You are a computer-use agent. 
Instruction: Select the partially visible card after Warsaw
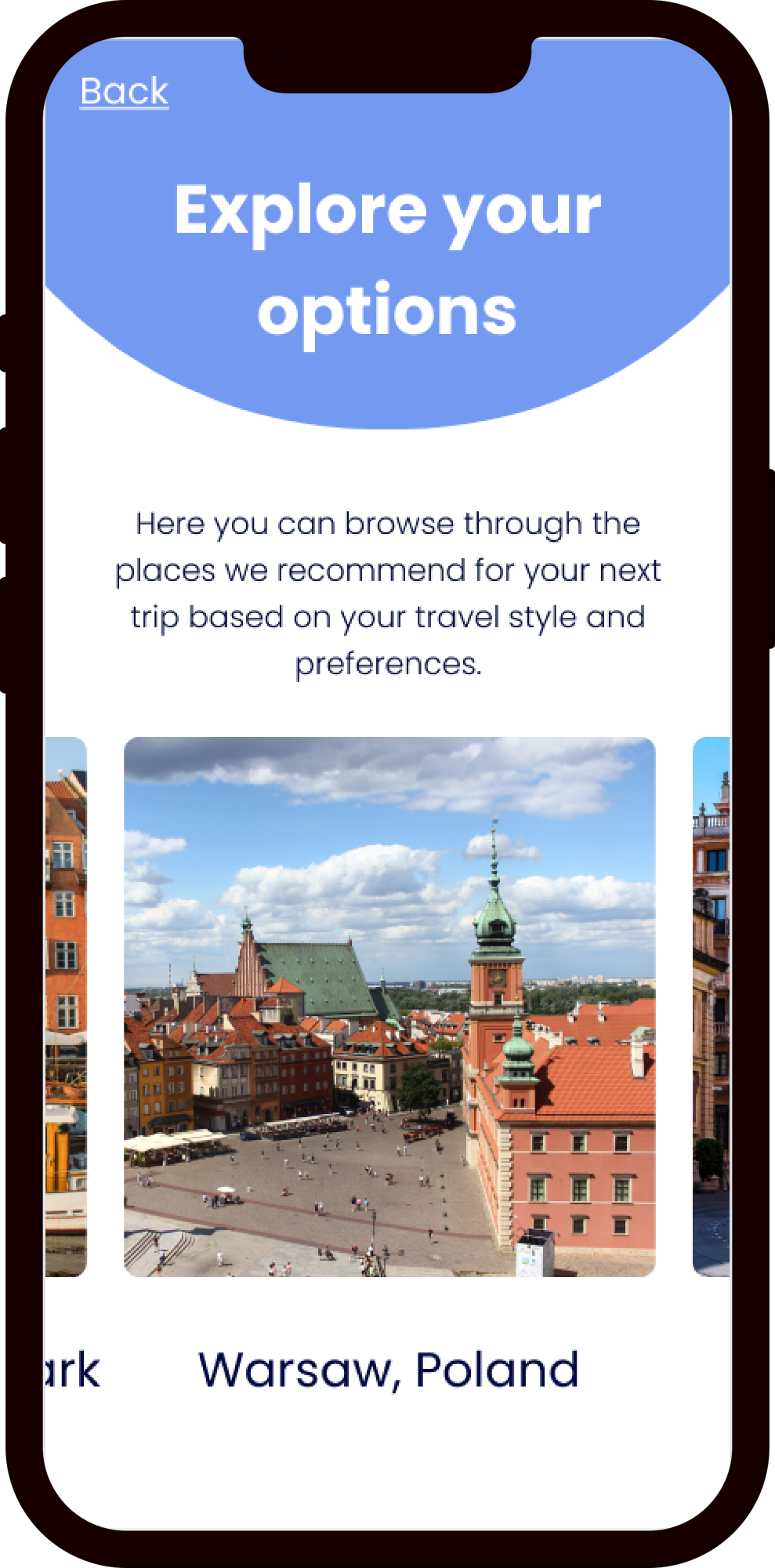point(711,1007)
